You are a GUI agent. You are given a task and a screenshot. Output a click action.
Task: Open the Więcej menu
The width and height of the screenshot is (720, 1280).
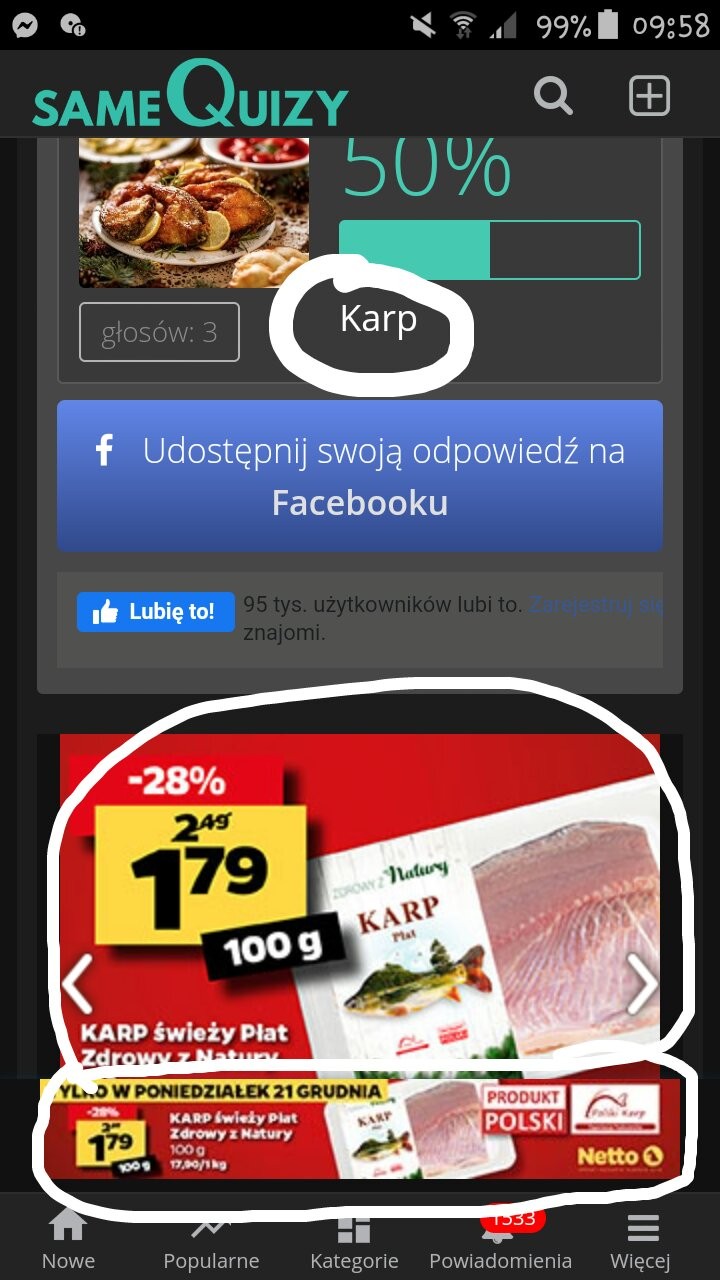pyautogui.click(x=641, y=1240)
